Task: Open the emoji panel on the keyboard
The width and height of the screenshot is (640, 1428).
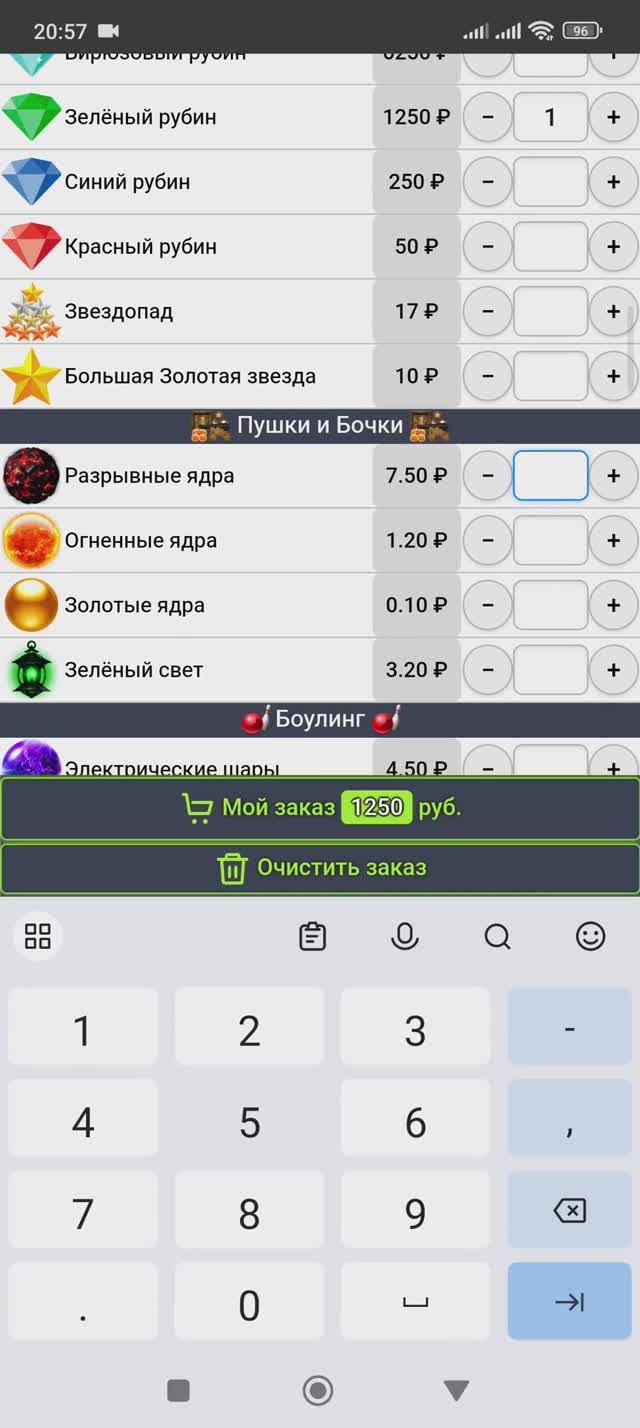Action: pos(591,937)
